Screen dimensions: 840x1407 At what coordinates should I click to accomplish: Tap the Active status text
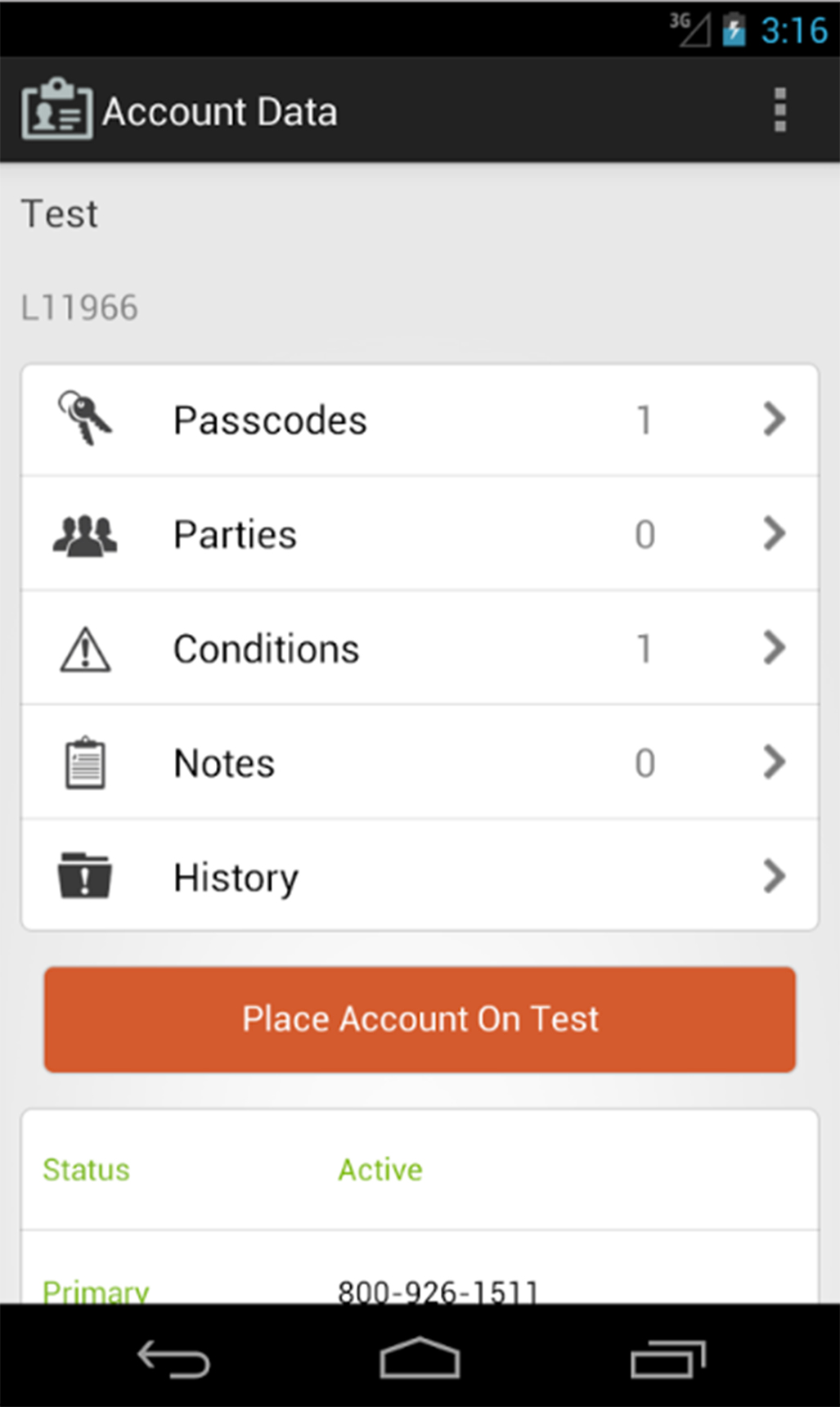[x=379, y=1169]
